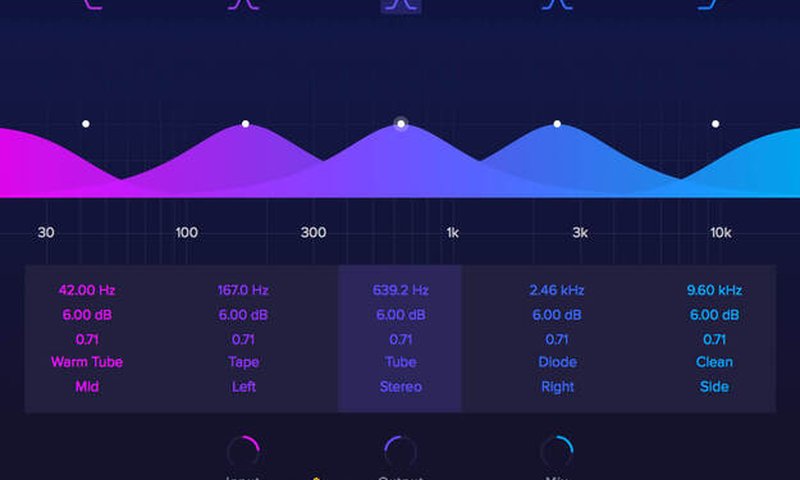
Task: Select the 167.0 Hz band node
Action: (x=245, y=124)
